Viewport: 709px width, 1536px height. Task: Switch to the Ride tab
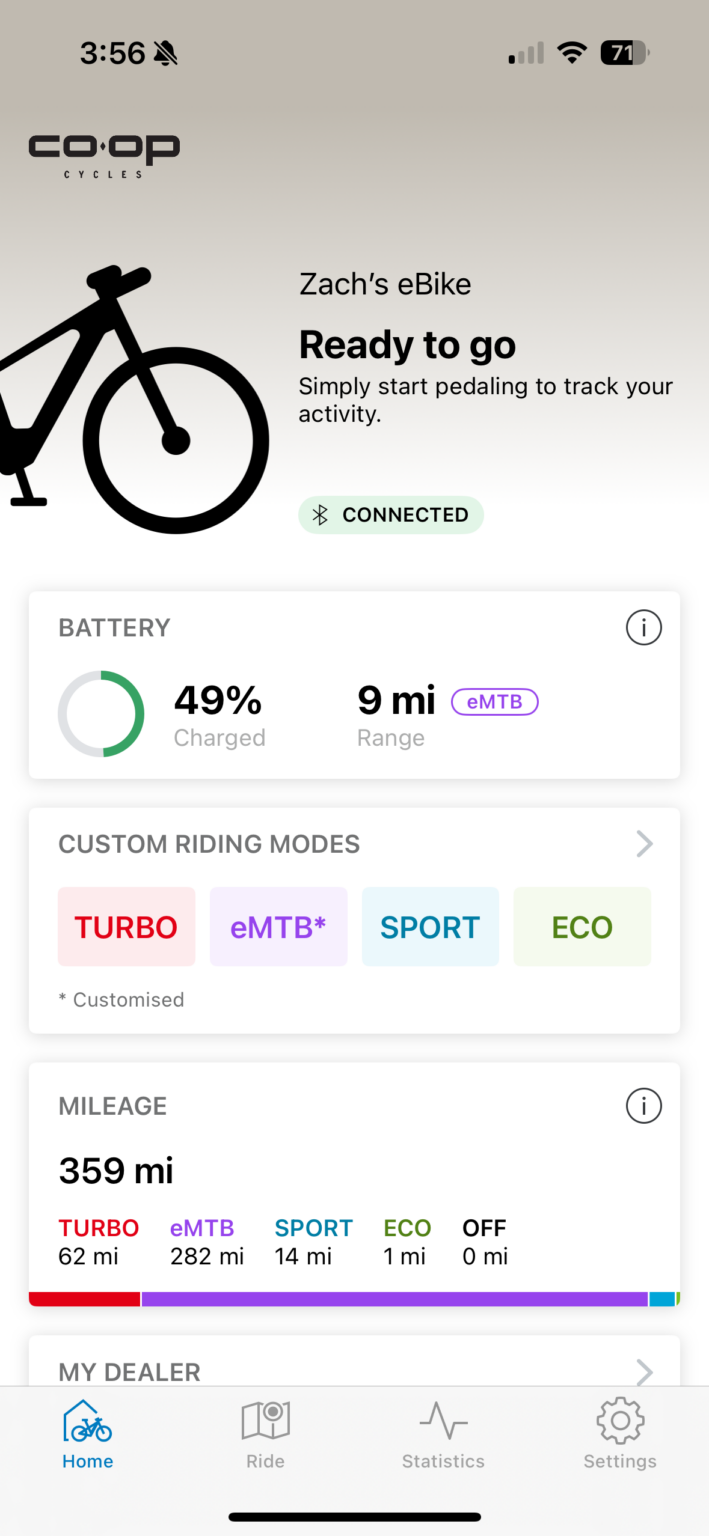[265, 1435]
